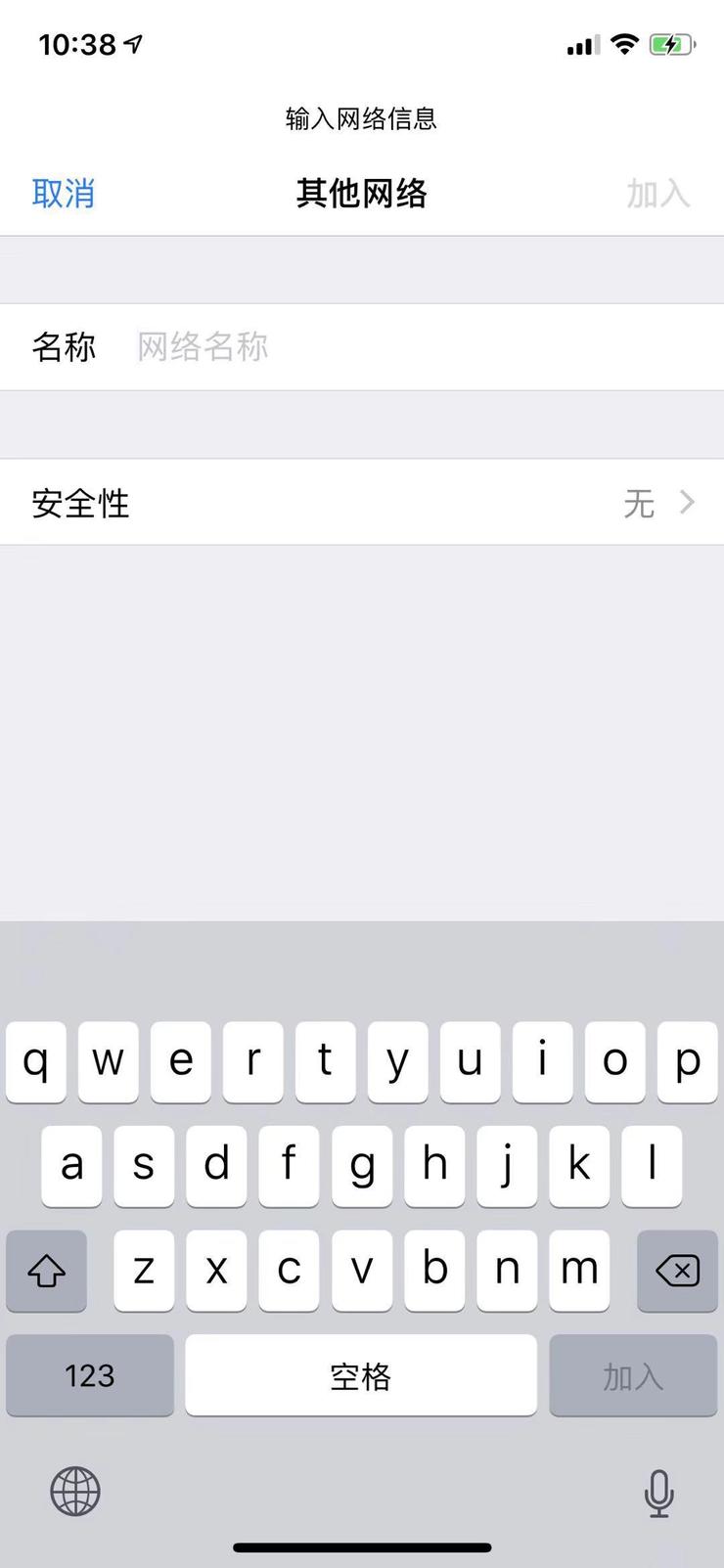This screenshot has height=1568, width=724.
Task: Switch to the 123 numeric keyboard
Action: click(89, 1375)
